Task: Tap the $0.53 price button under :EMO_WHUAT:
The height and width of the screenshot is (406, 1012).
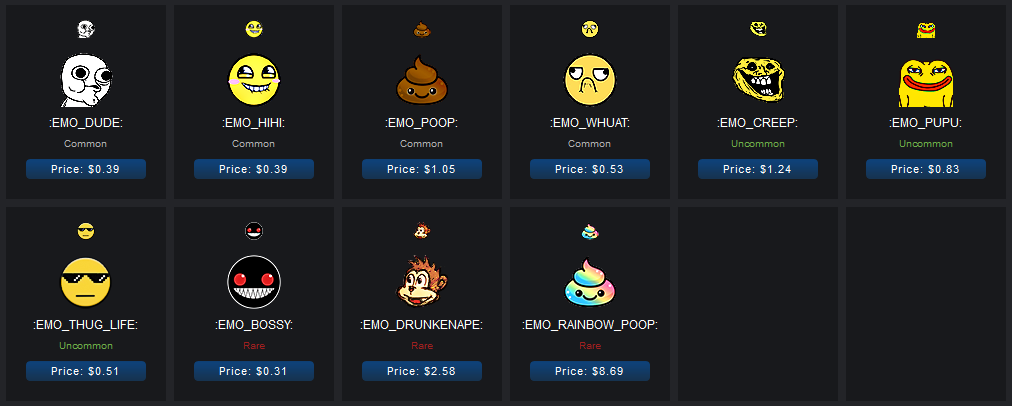Action: click(590, 169)
